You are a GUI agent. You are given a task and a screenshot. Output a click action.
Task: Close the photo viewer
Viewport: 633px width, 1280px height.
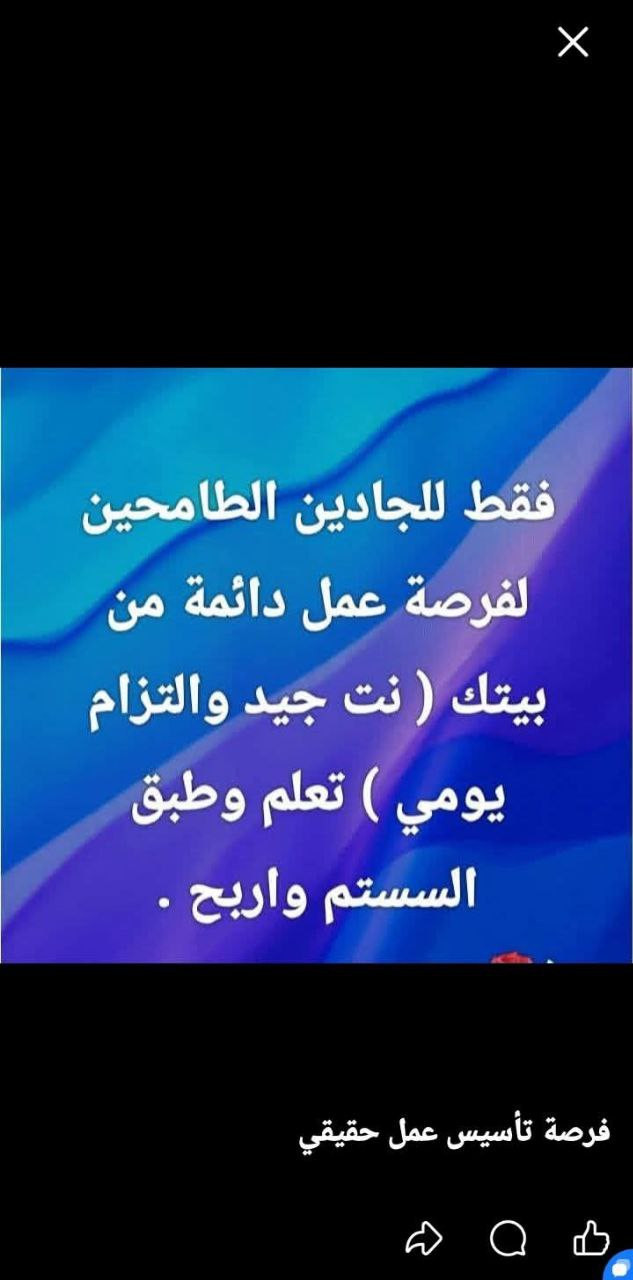[x=572, y=42]
